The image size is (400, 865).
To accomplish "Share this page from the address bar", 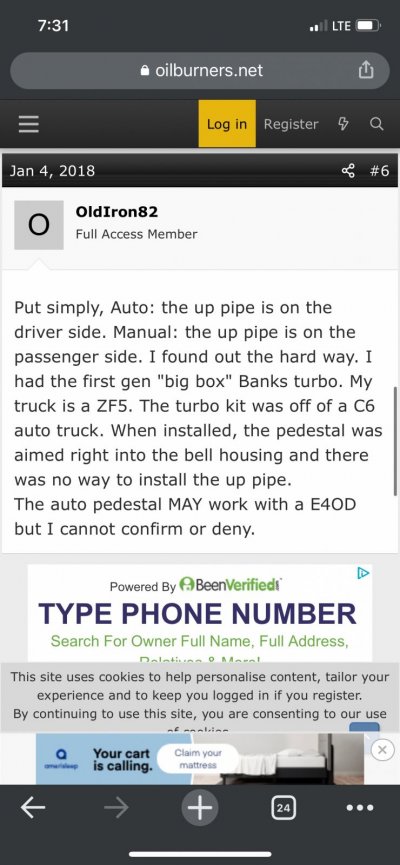I will click(366, 70).
